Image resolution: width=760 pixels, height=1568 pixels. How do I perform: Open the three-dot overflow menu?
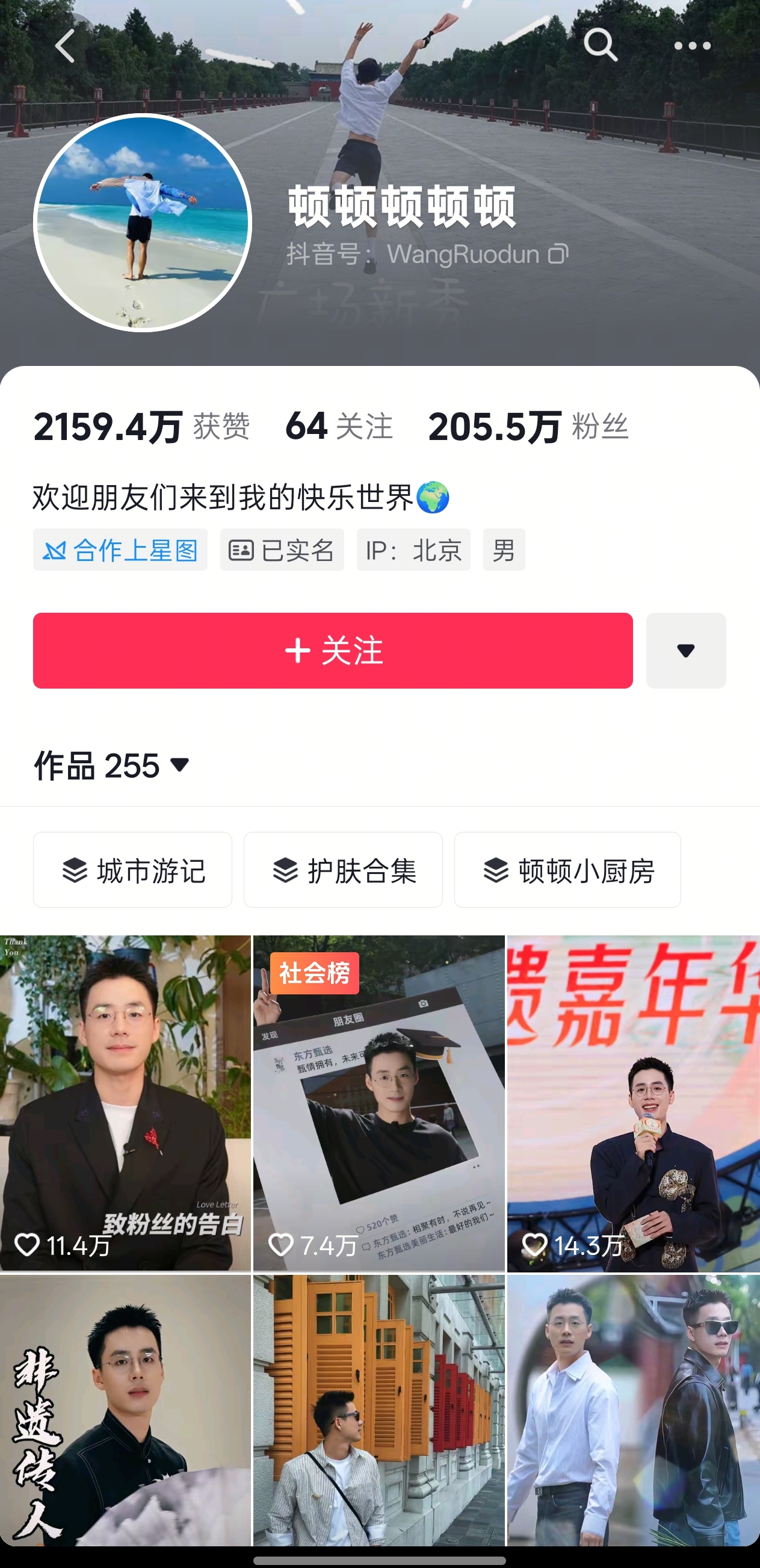coord(692,46)
